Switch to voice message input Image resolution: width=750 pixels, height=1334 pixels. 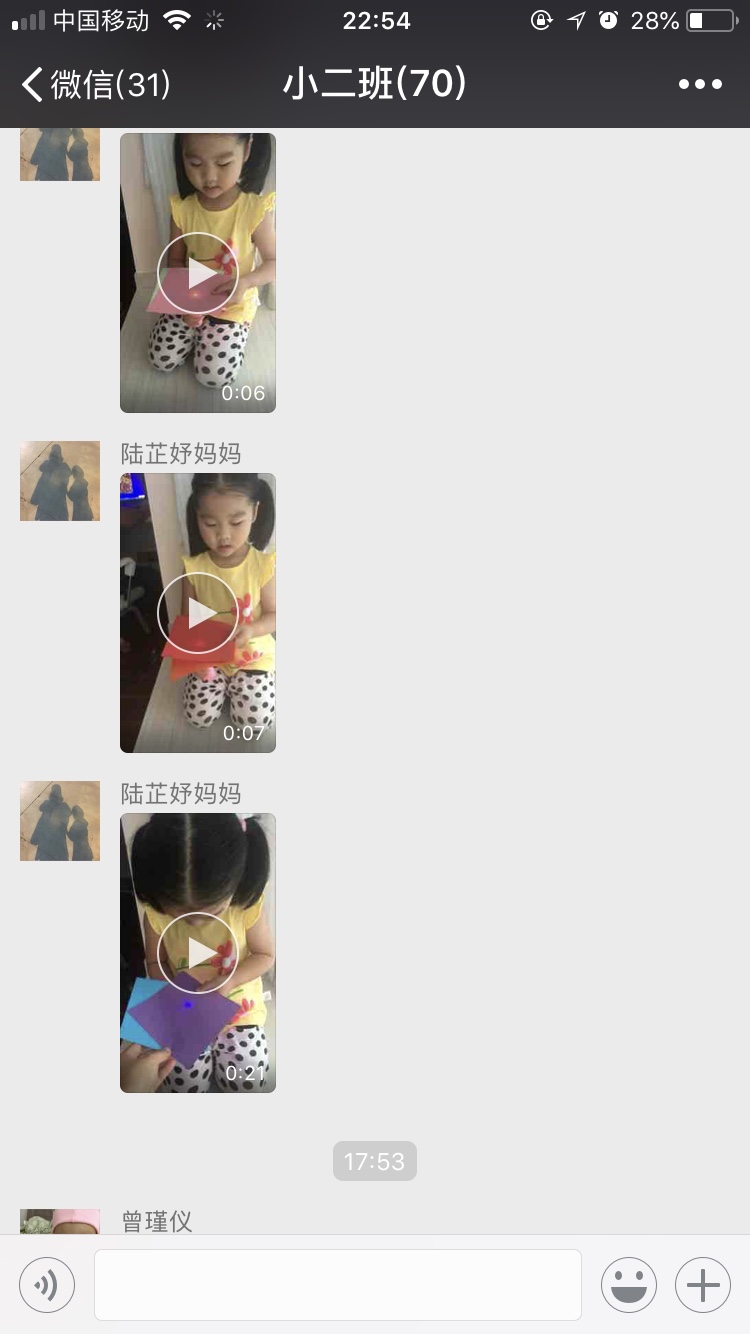pos(47,1285)
